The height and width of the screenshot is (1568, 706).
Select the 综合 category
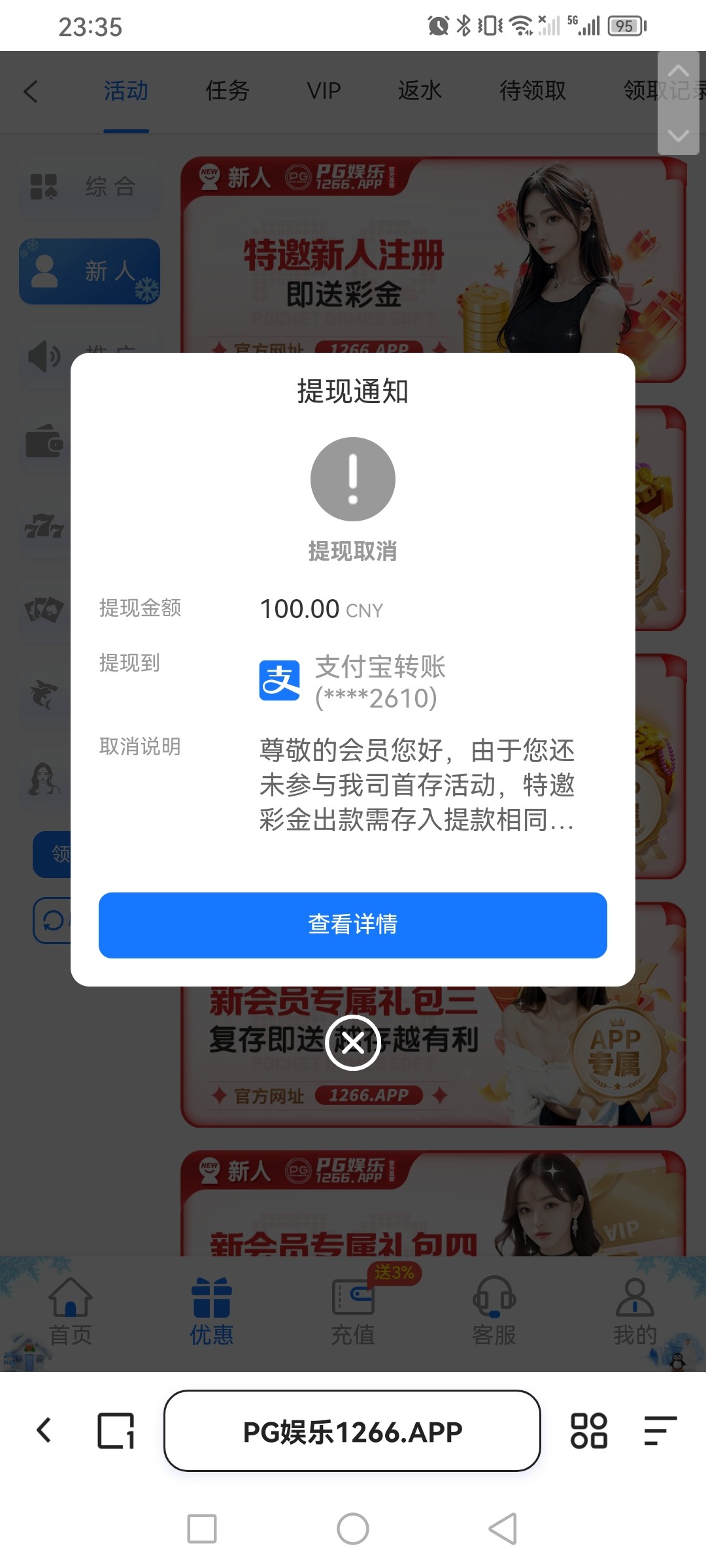tap(90, 187)
